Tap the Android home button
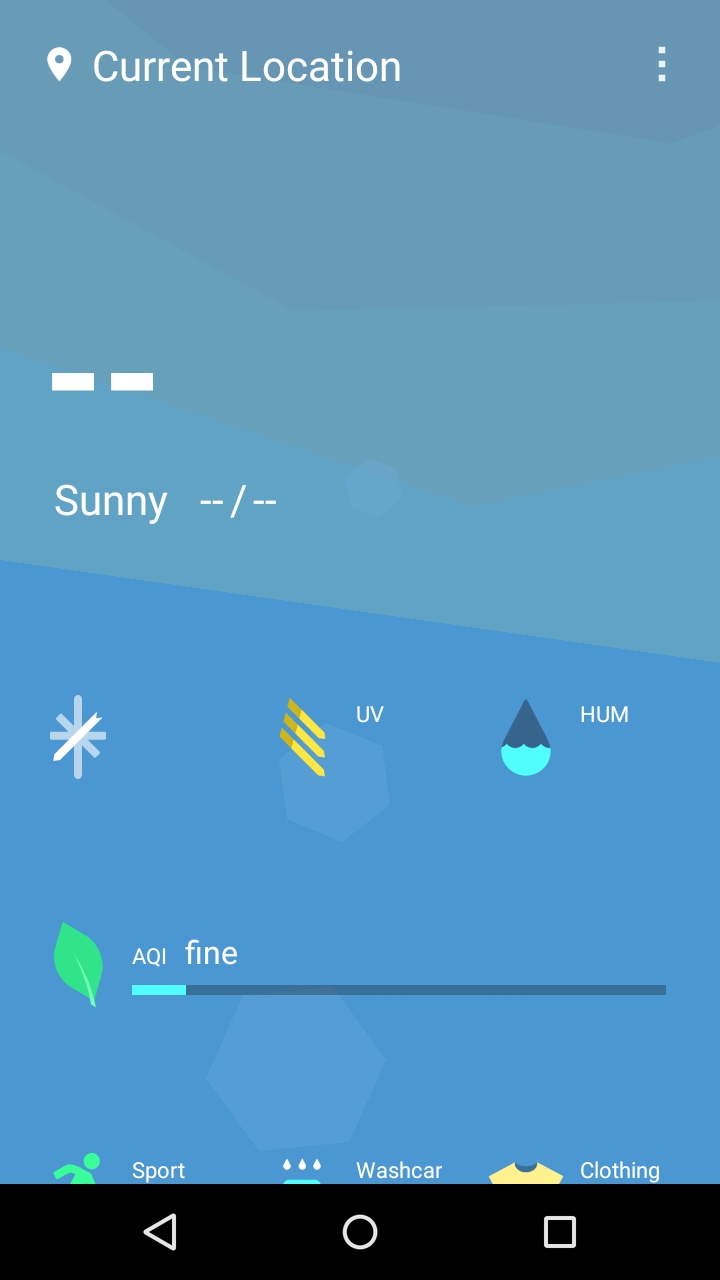Viewport: 720px width, 1280px height. pyautogui.click(x=360, y=1231)
